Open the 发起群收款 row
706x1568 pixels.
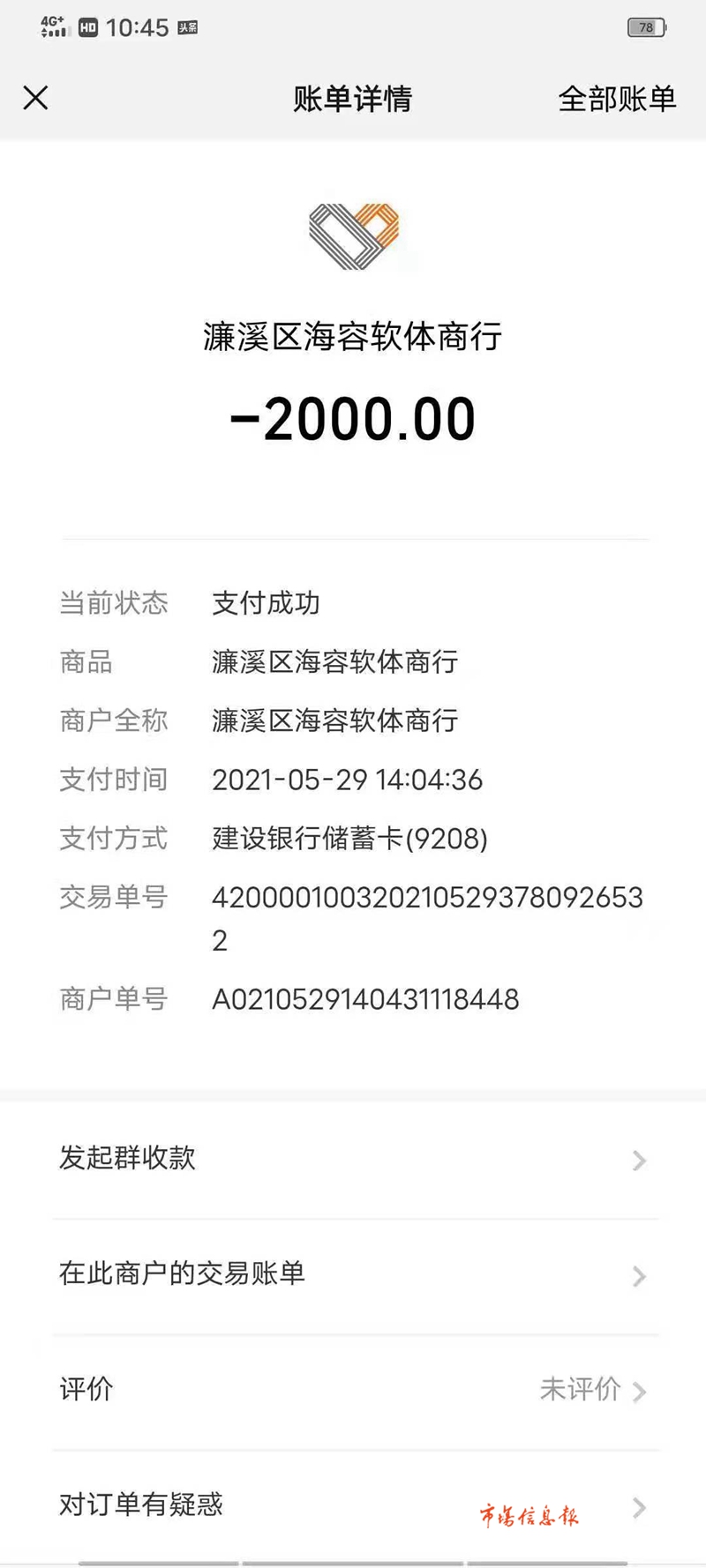pyautogui.click(x=353, y=1160)
